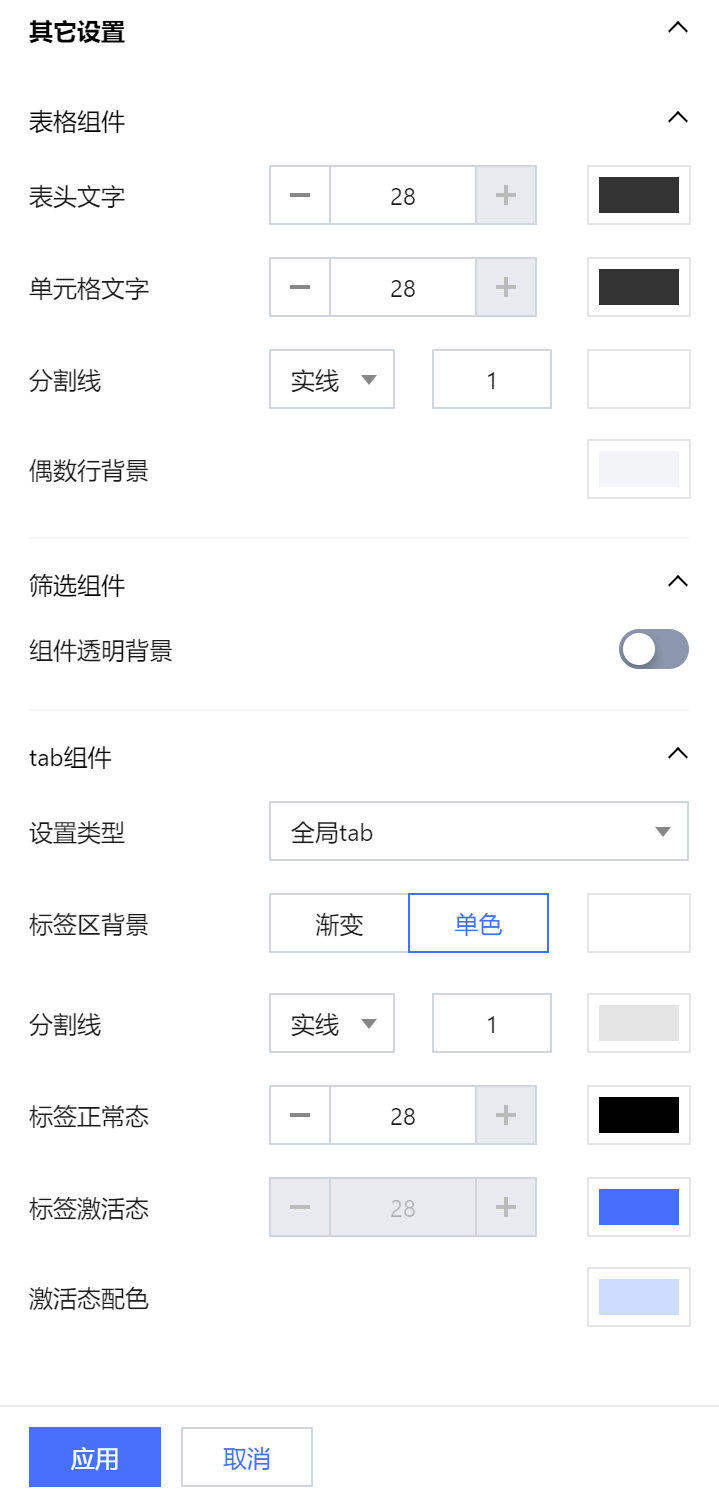Pick 激活态配色 color
Screen dimensions: 719x1497
[x=638, y=1297]
